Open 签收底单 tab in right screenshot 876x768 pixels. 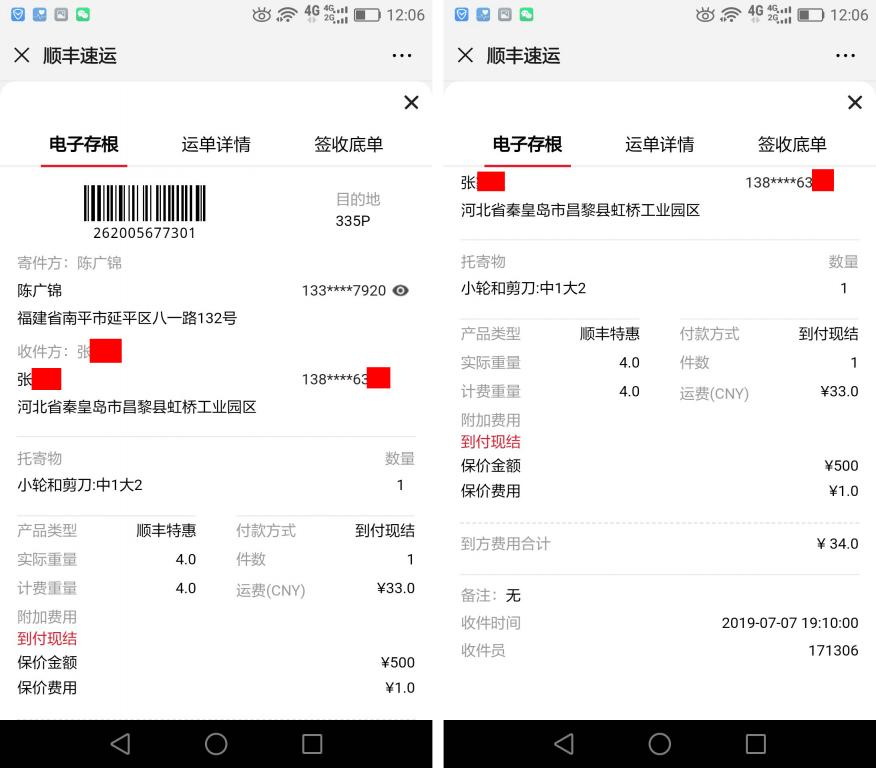[792, 144]
